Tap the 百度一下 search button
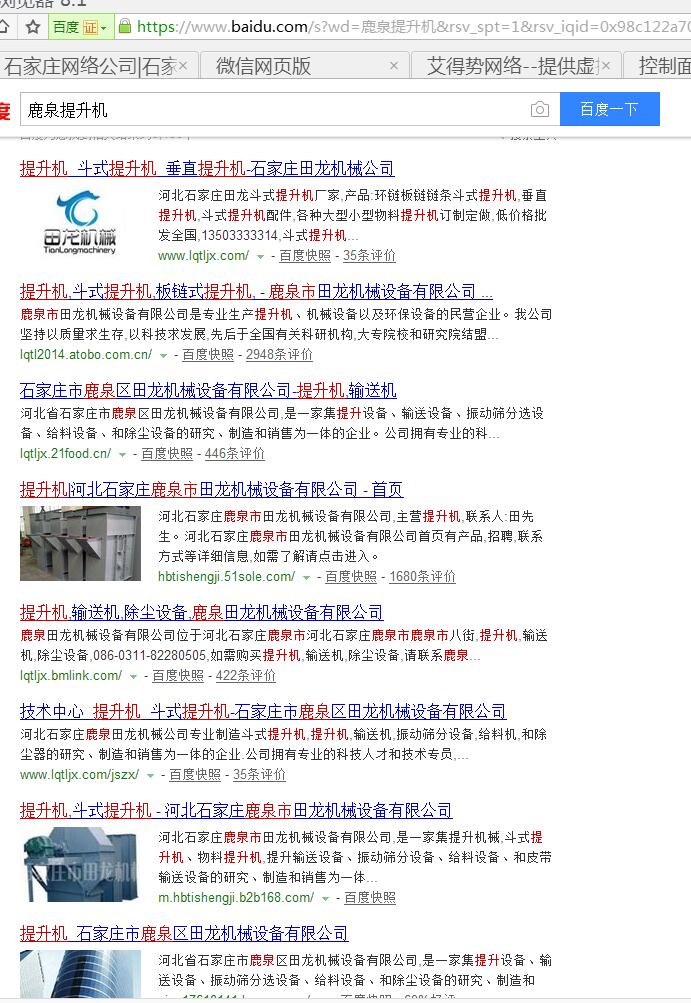The image size is (691, 1003). (x=609, y=109)
